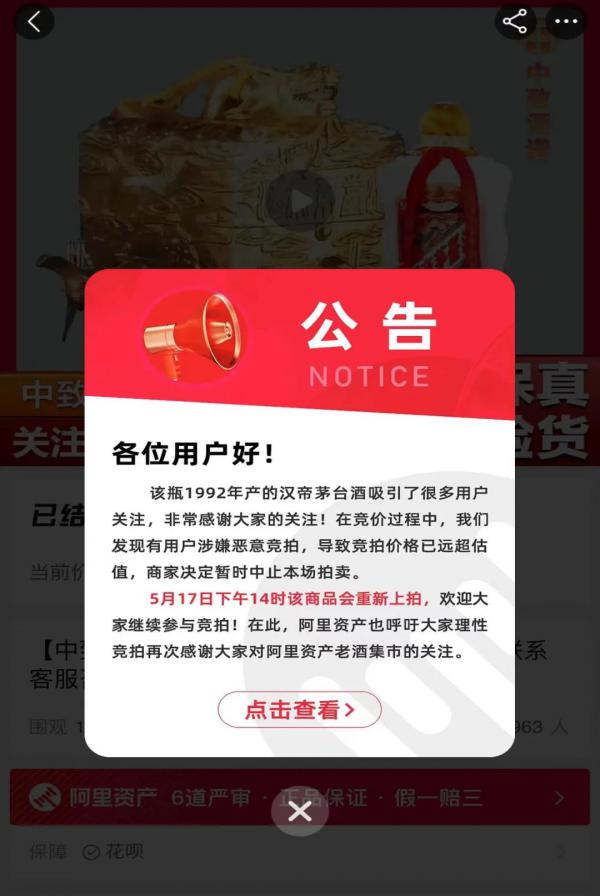Open the three-dot overflow menu

pyautogui.click(x=566, y=22)
